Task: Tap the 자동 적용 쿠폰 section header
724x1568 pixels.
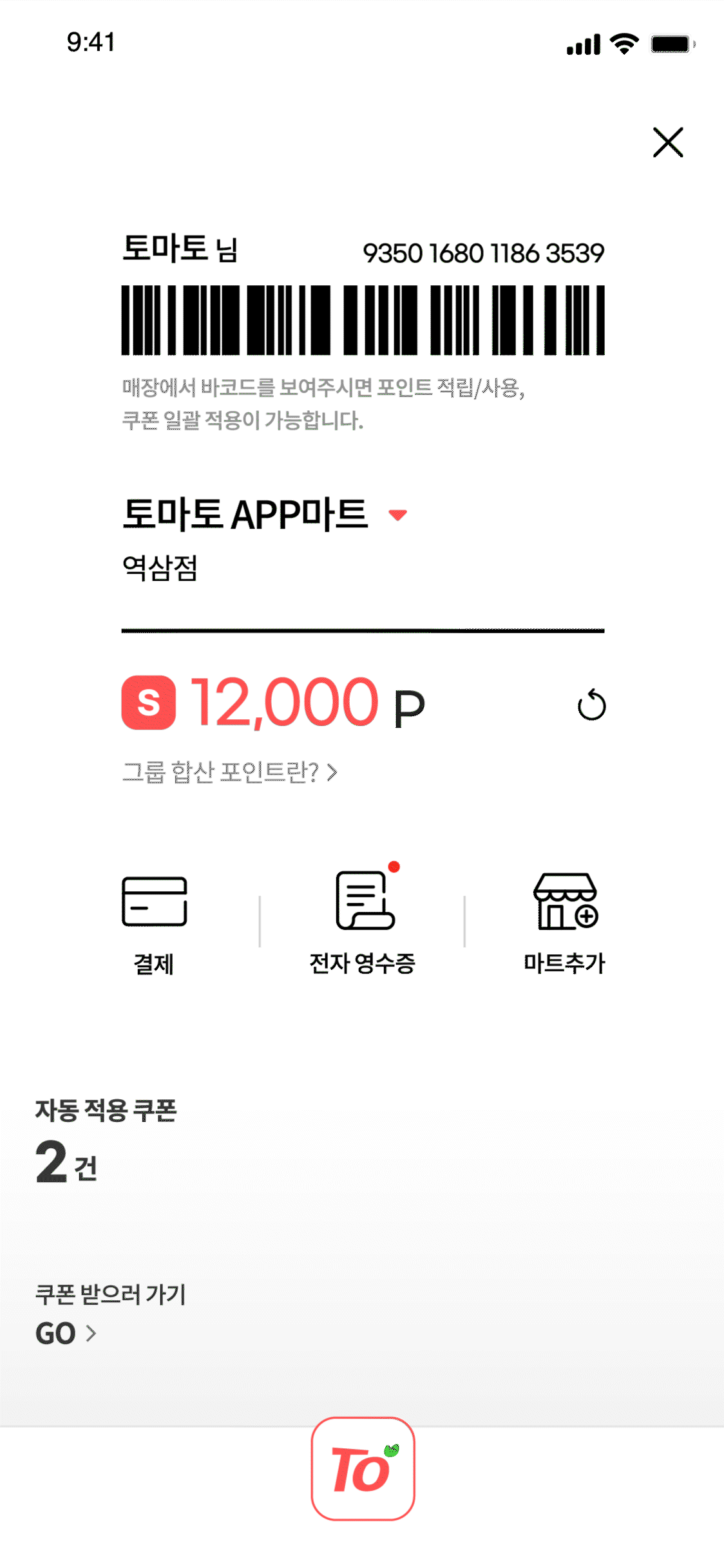Action: tap(107, 1110)
